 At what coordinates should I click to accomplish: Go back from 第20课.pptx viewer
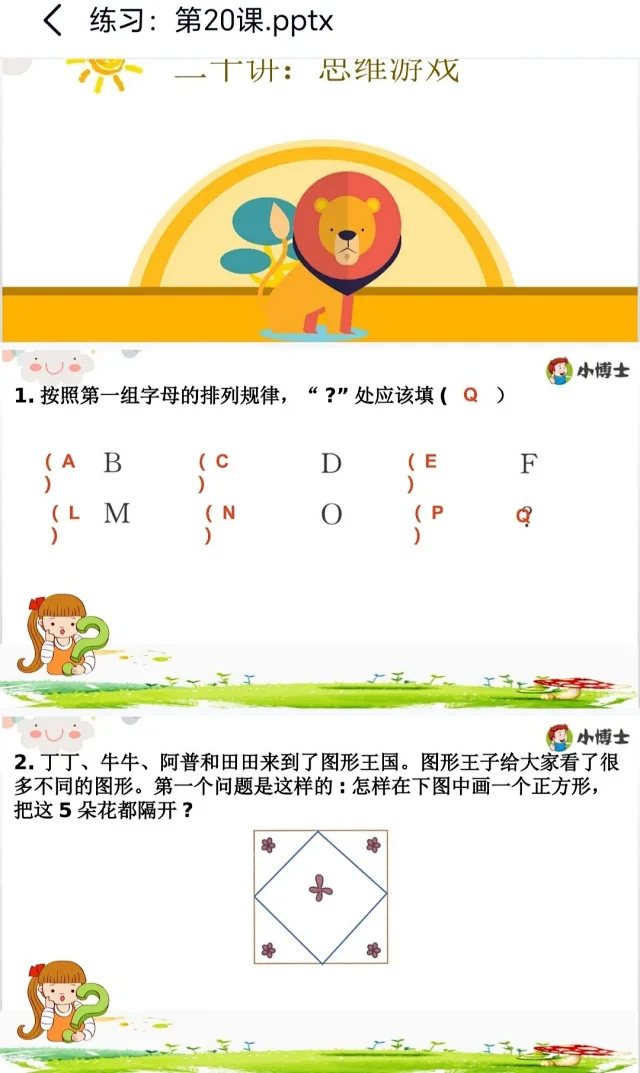tap(53, 20)
